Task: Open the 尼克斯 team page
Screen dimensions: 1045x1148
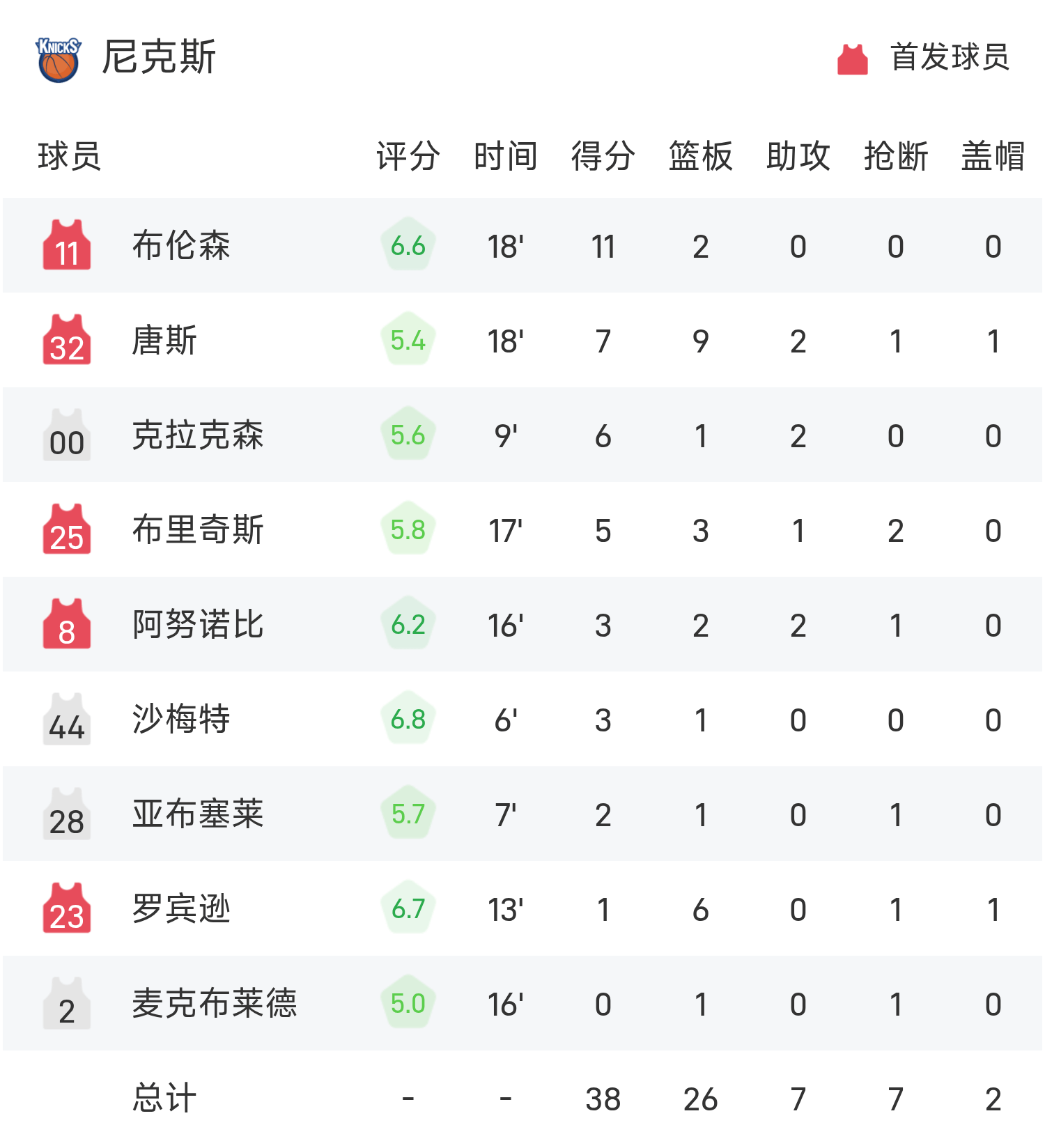Action: pyautogui.click(x=157, y=57)
